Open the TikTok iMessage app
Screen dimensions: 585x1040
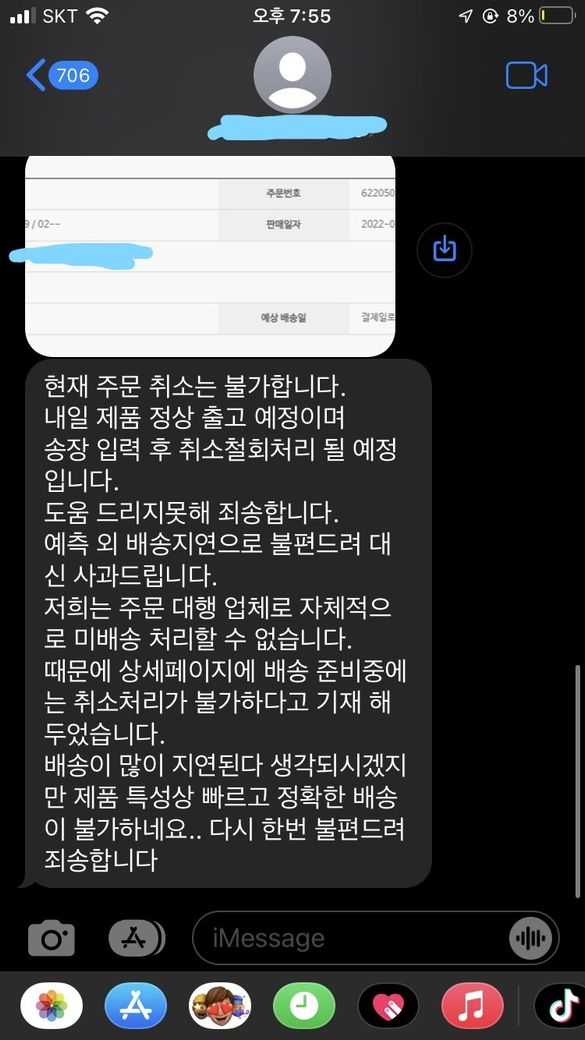[559, 1006]
